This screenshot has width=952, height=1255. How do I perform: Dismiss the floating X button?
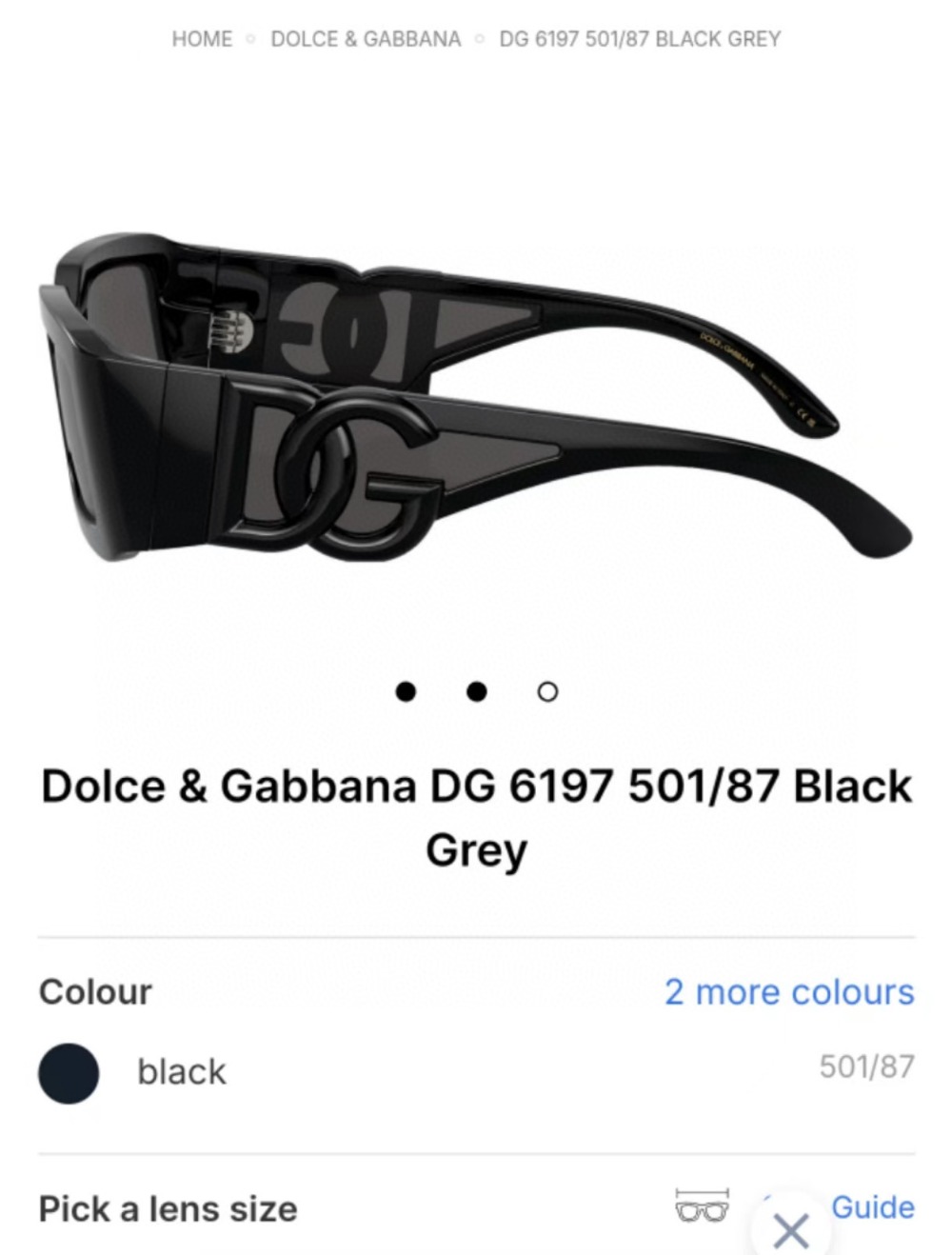click(791, 1230)
